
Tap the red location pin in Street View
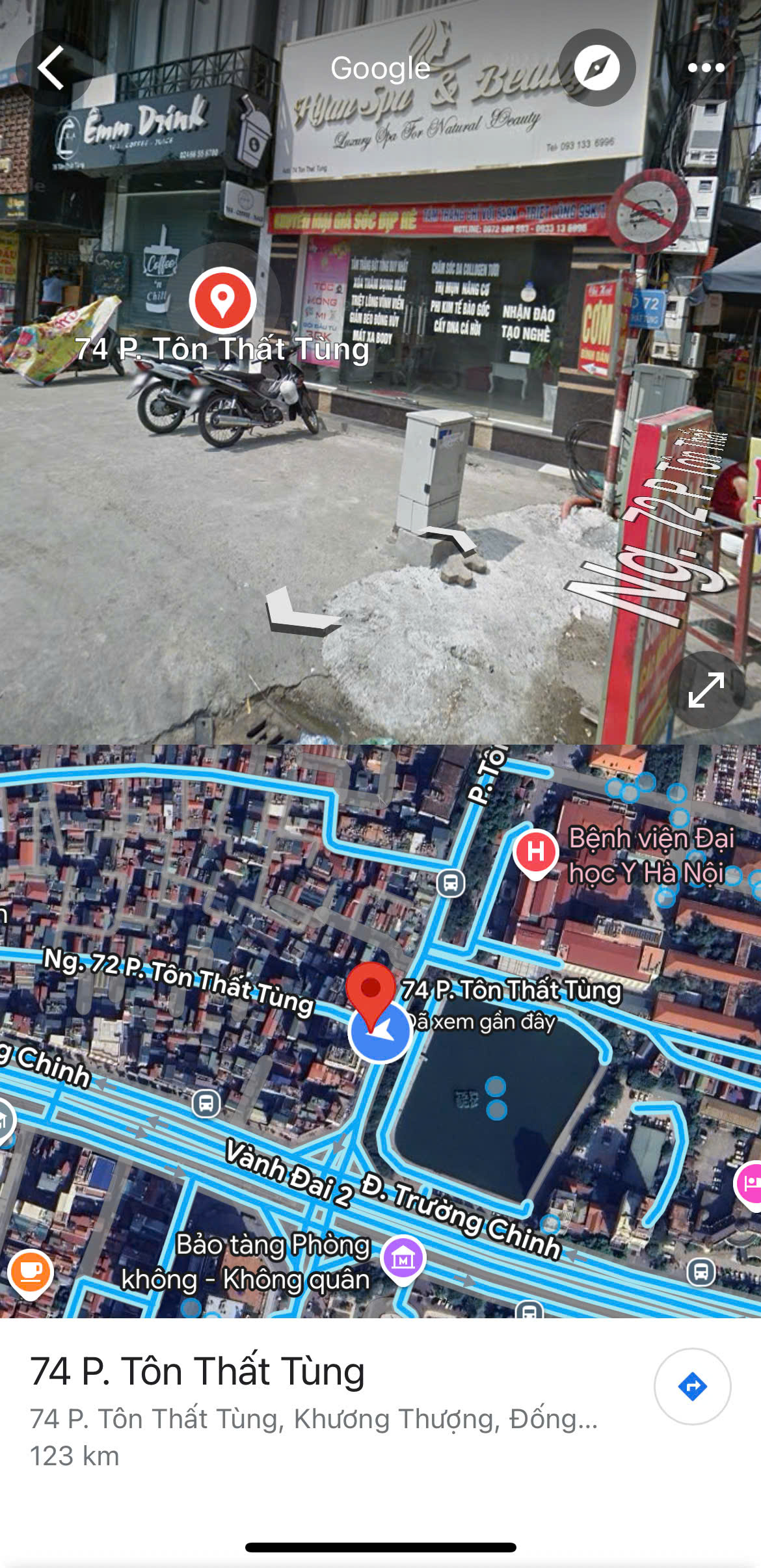[x=222, y=300]
